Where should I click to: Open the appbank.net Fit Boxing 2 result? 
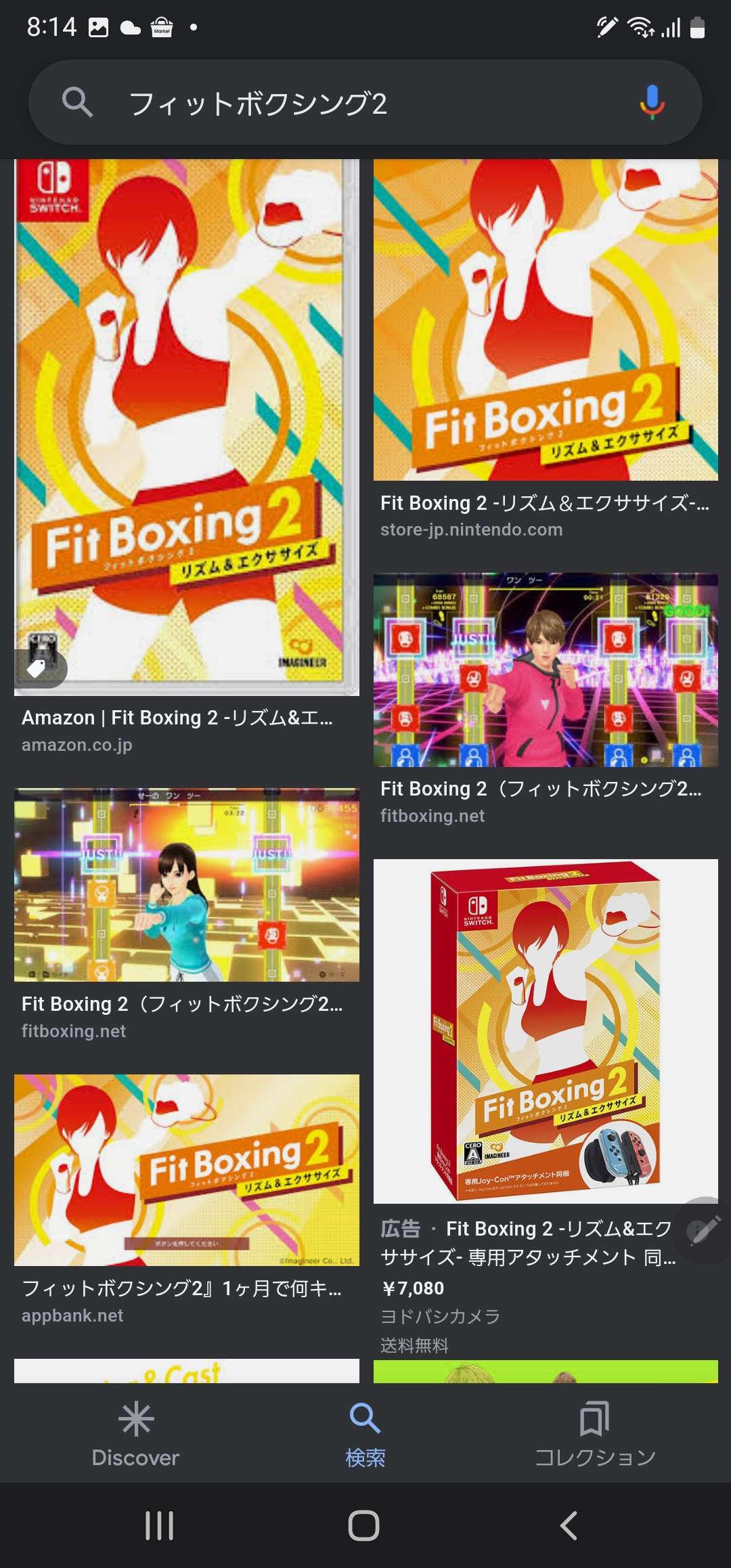click(186, 1170)
